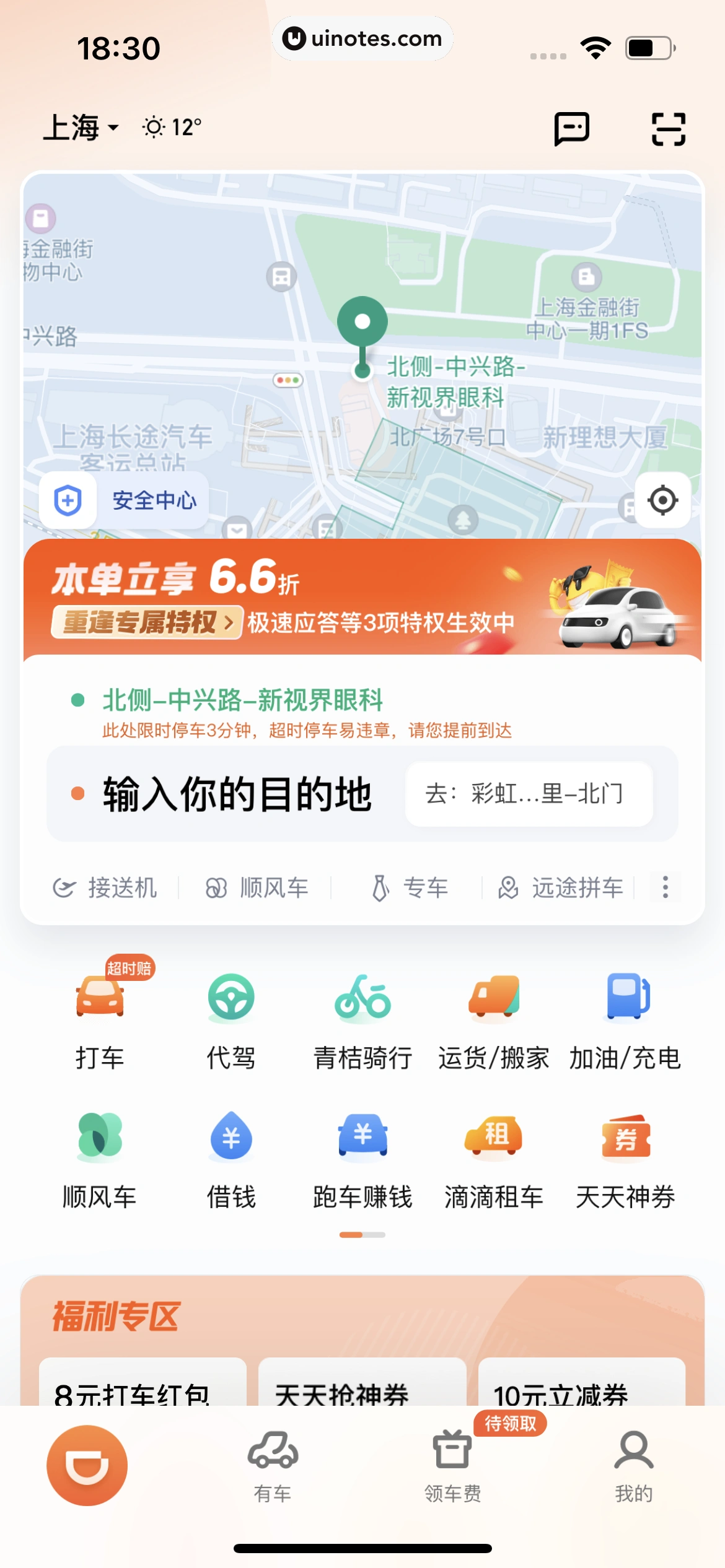Viewport: 725px width, 1568px height.
Task: Tap the message chat icon at top right
Action: tap(571, 127)
